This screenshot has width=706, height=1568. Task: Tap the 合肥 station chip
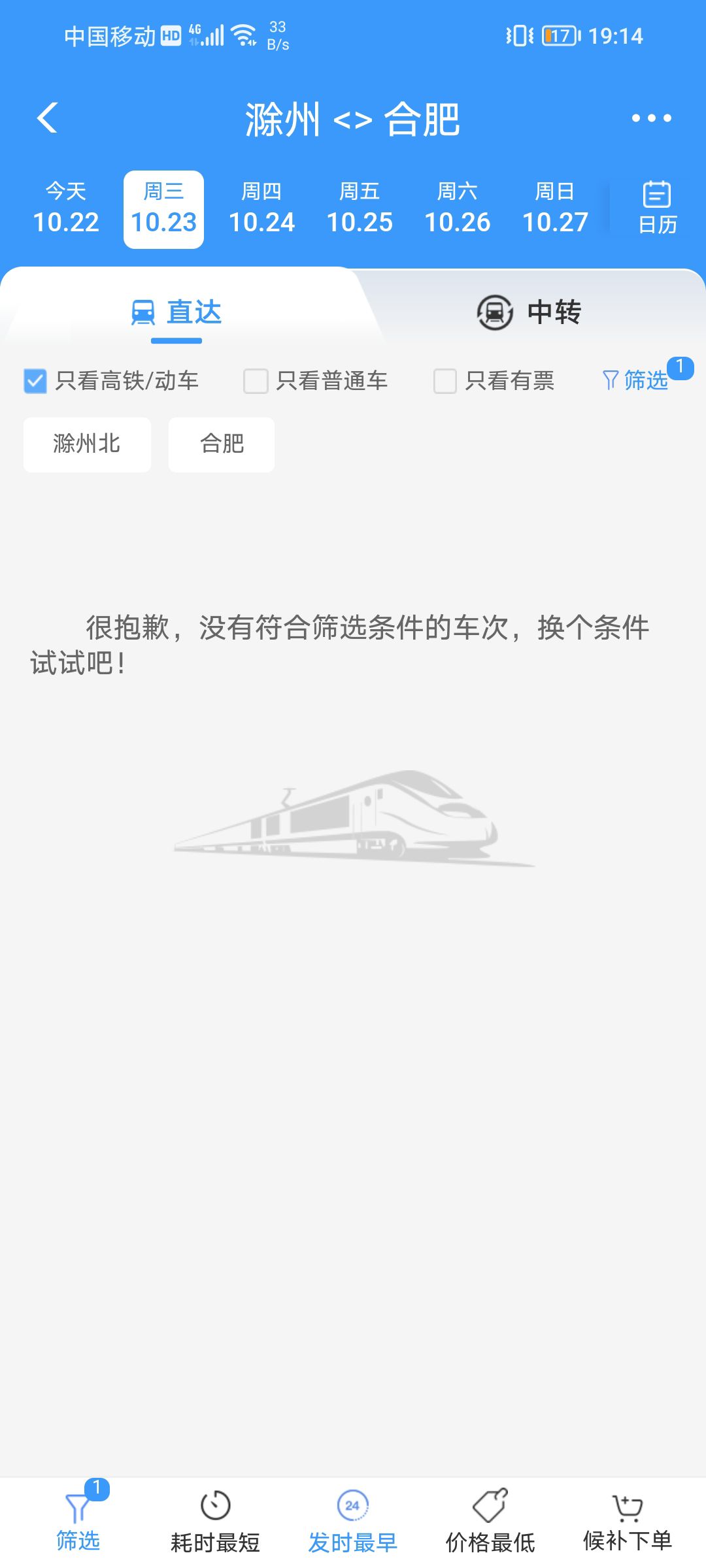pyautogui.click(x=222, y=444)
